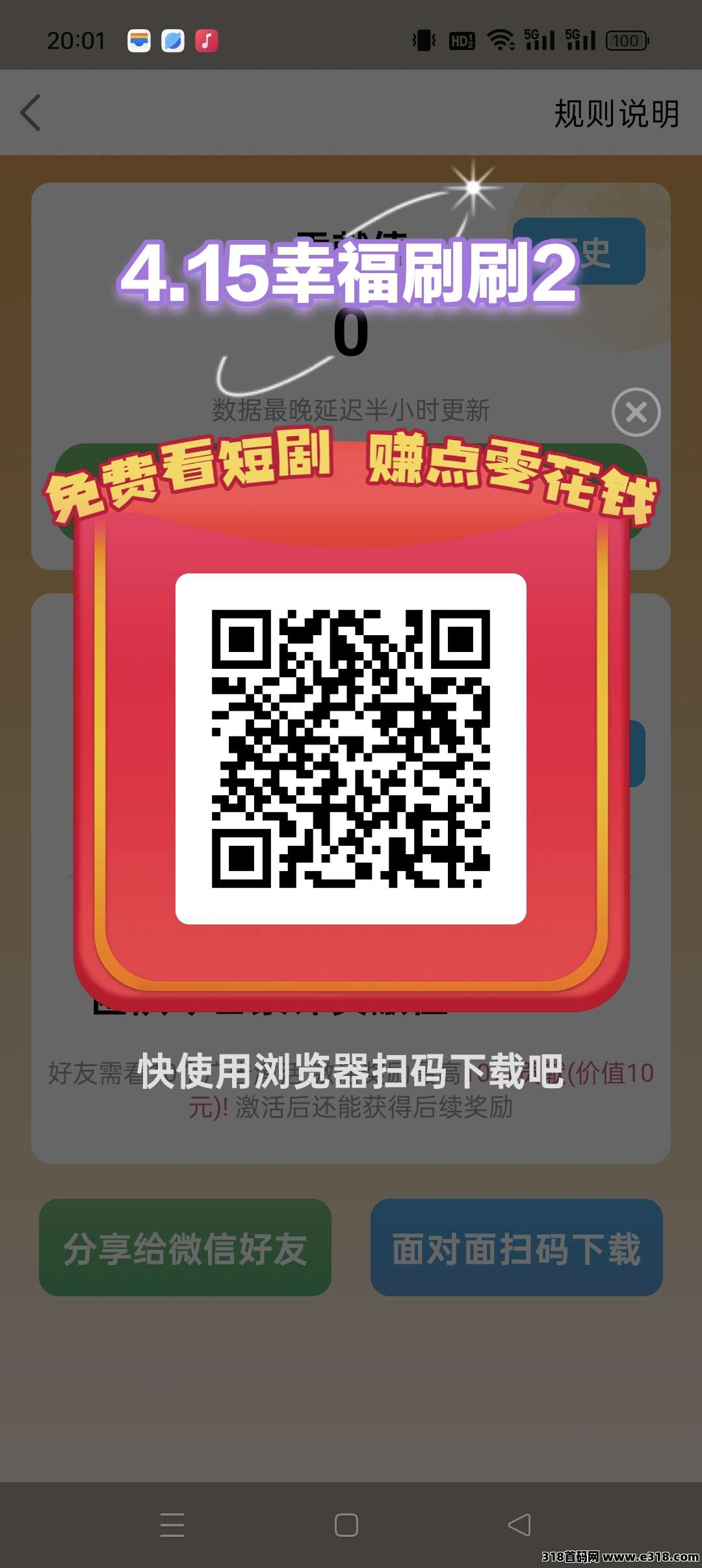702x1568 pixels.
Task: Tap 面对面扫码下载 button
Action: point(516,1248)
